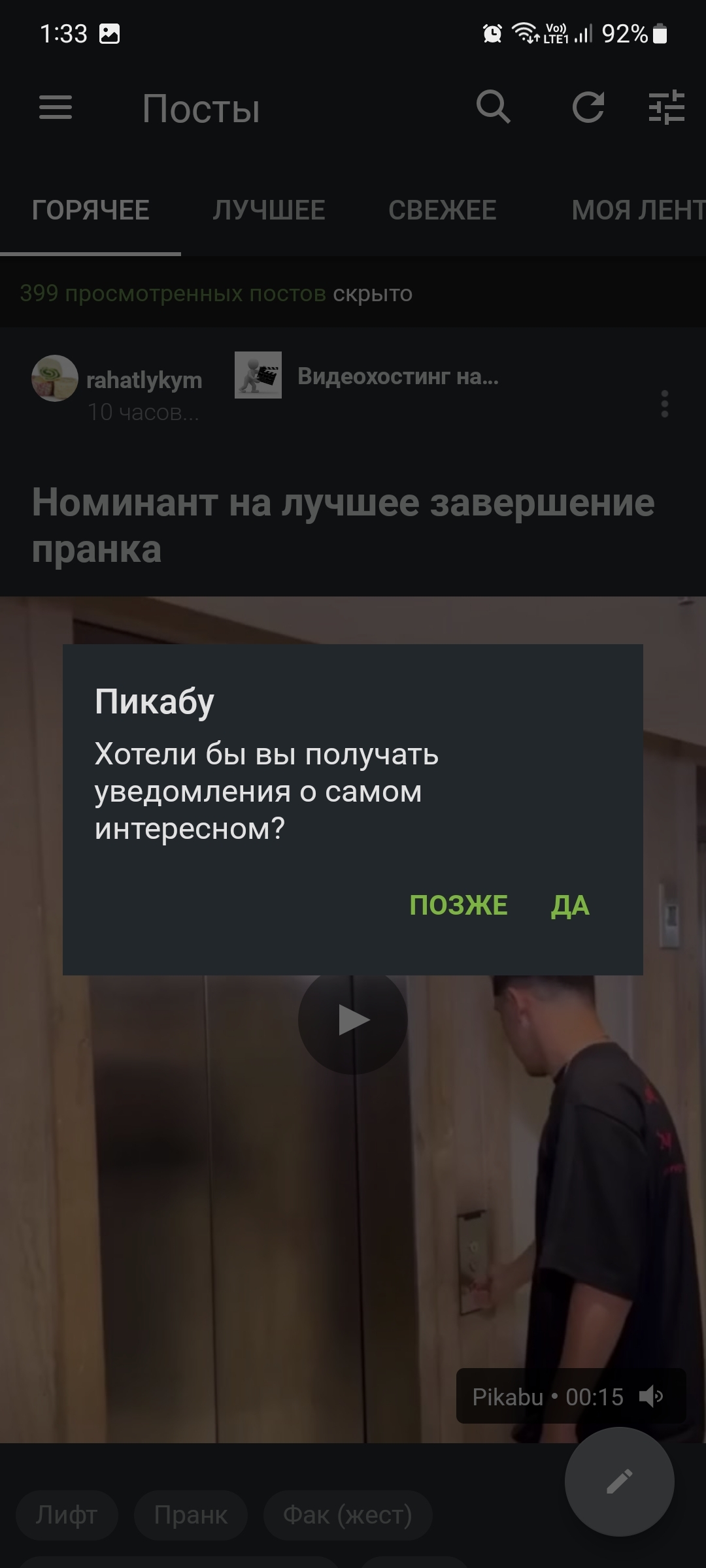Show the 399 hidden viewed posts
The height and width of the screenshot is (1568, 706).
(173, 294)
